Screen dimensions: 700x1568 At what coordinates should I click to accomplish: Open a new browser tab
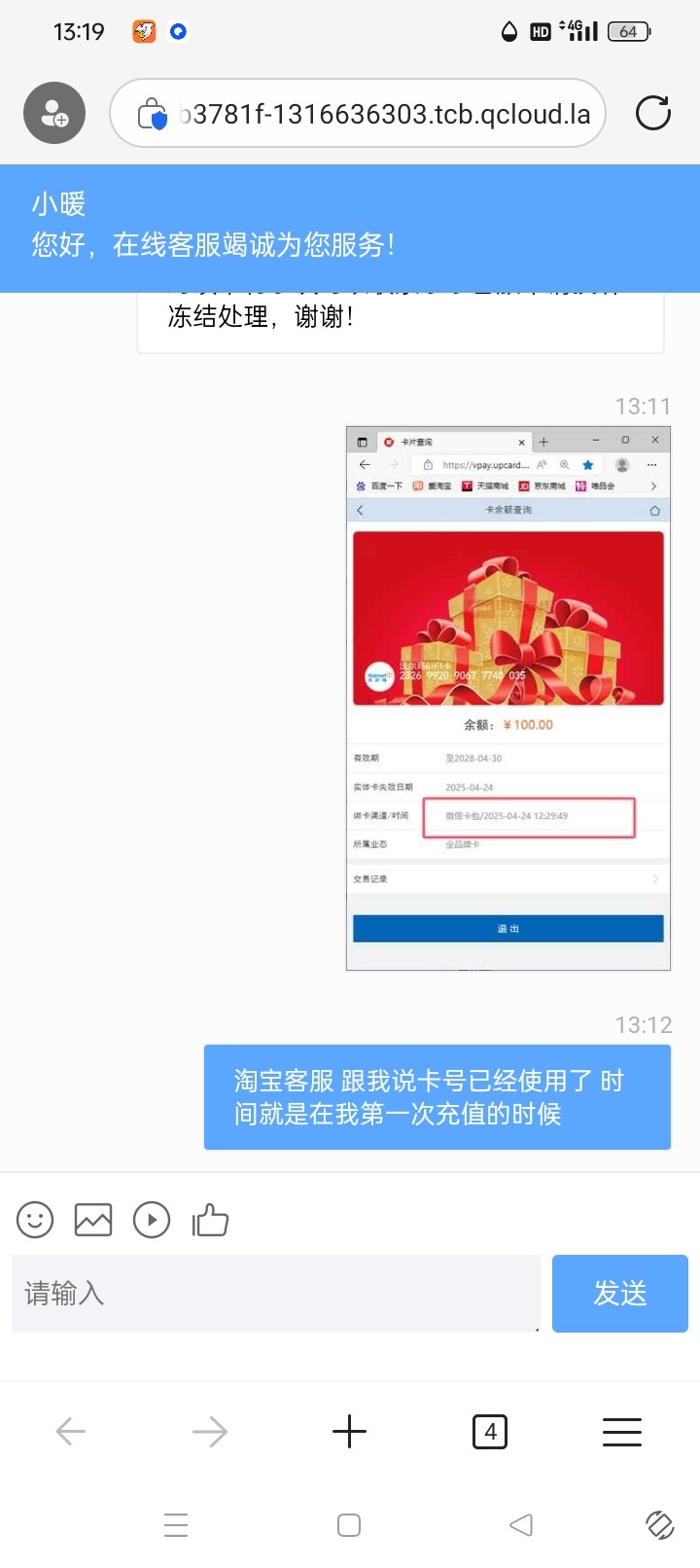[349, 1431]
